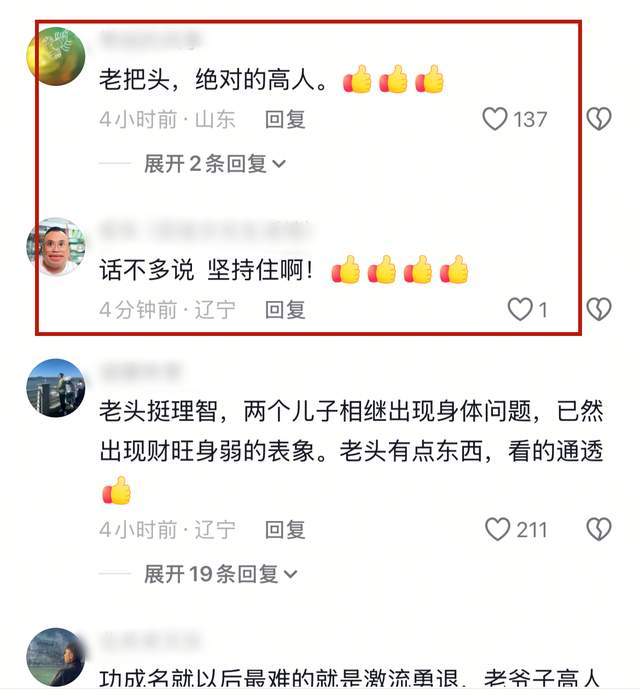Image resolution: width=640 pixels, height=696 pixels.
Task: Like the comment starting with "老头挺理智"
Action: 498,529
